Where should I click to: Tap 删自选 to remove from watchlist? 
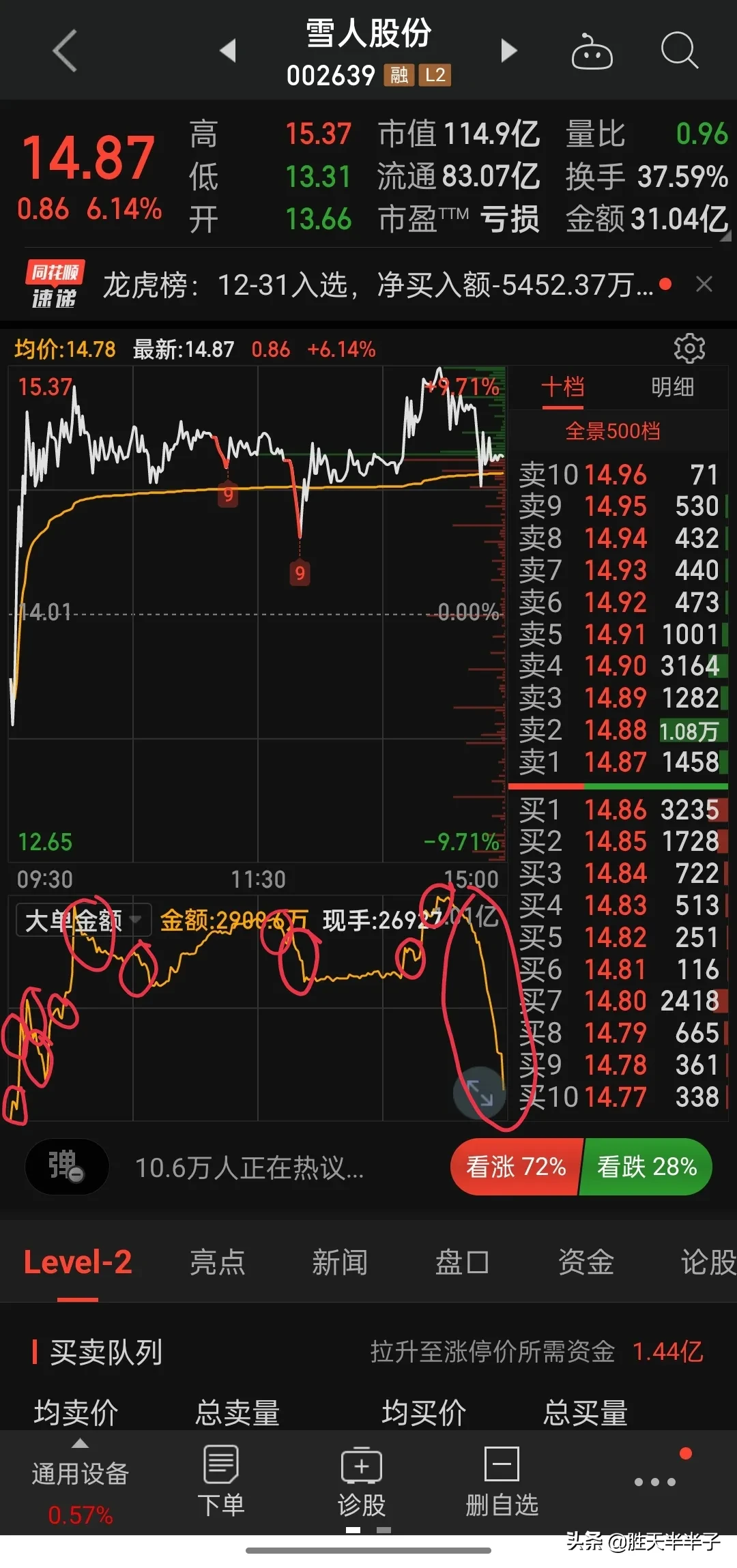(x=502, y=1481)
